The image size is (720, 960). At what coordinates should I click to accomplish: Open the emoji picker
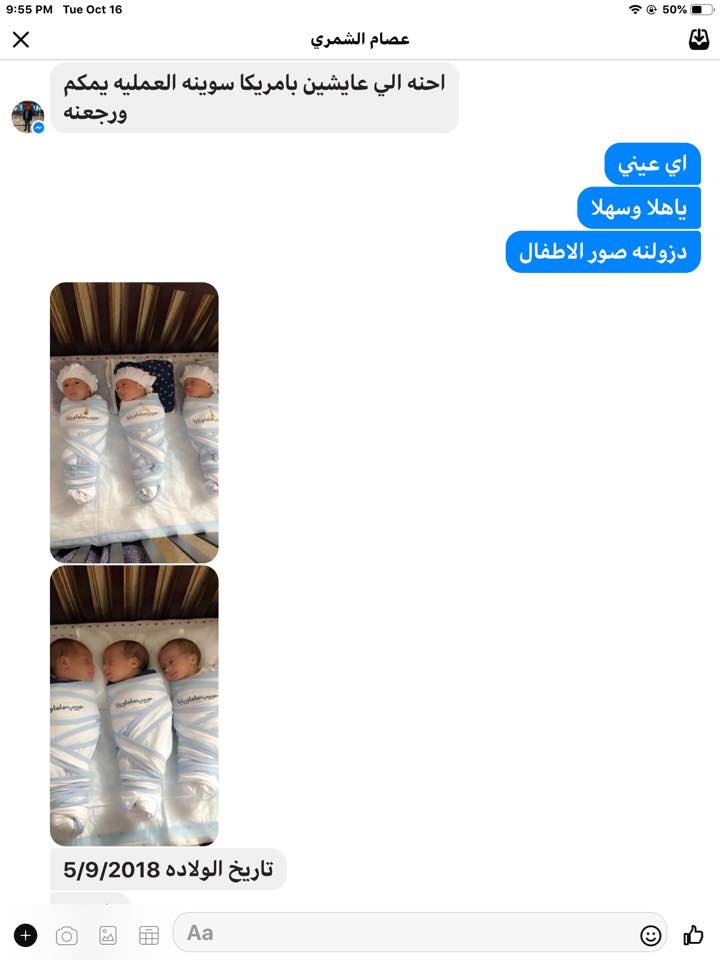651,936
